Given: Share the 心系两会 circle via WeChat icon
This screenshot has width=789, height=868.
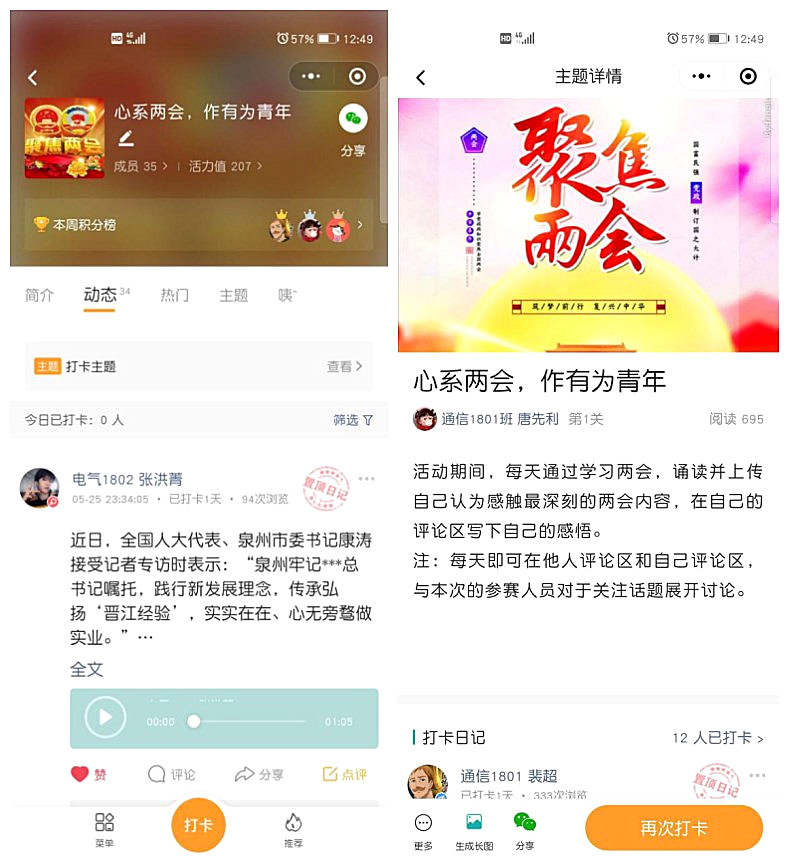Looking at the screenshot, I should pos(352,120).
